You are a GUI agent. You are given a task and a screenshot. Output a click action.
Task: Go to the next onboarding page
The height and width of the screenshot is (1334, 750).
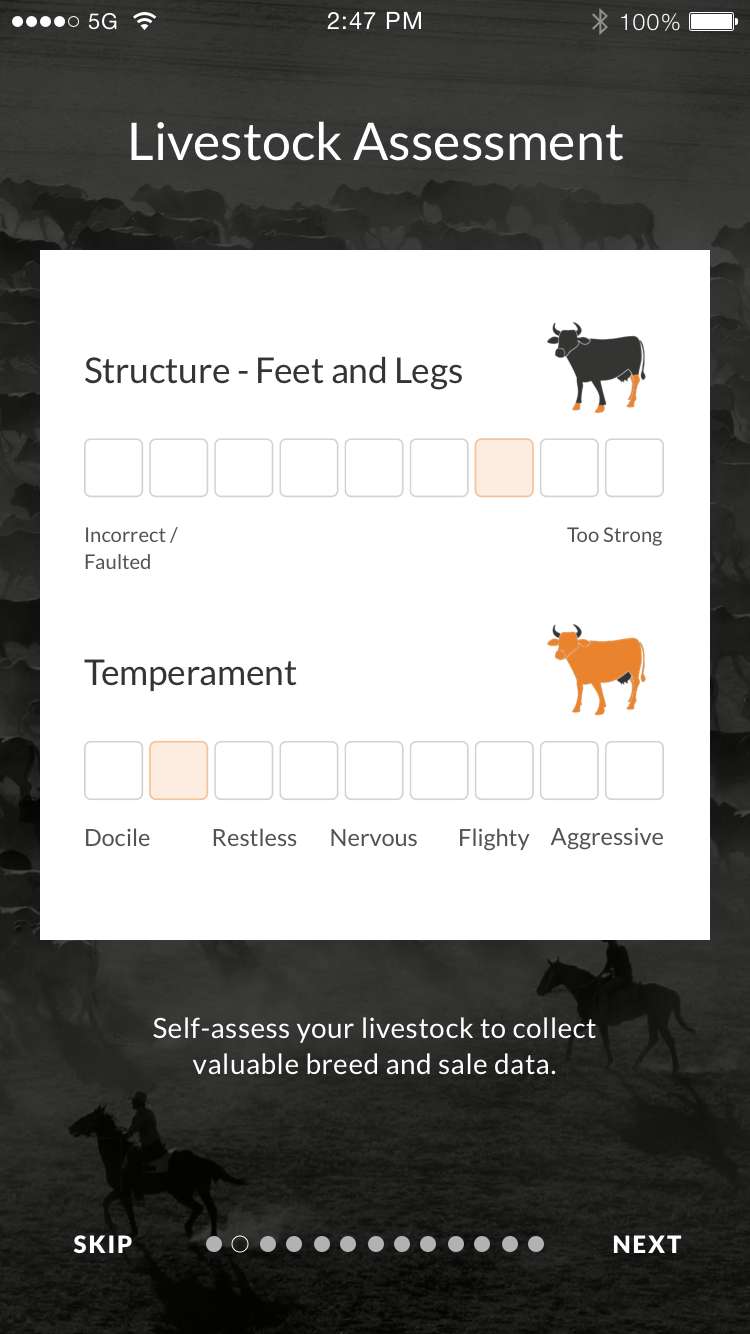[x=647, y=1244]
